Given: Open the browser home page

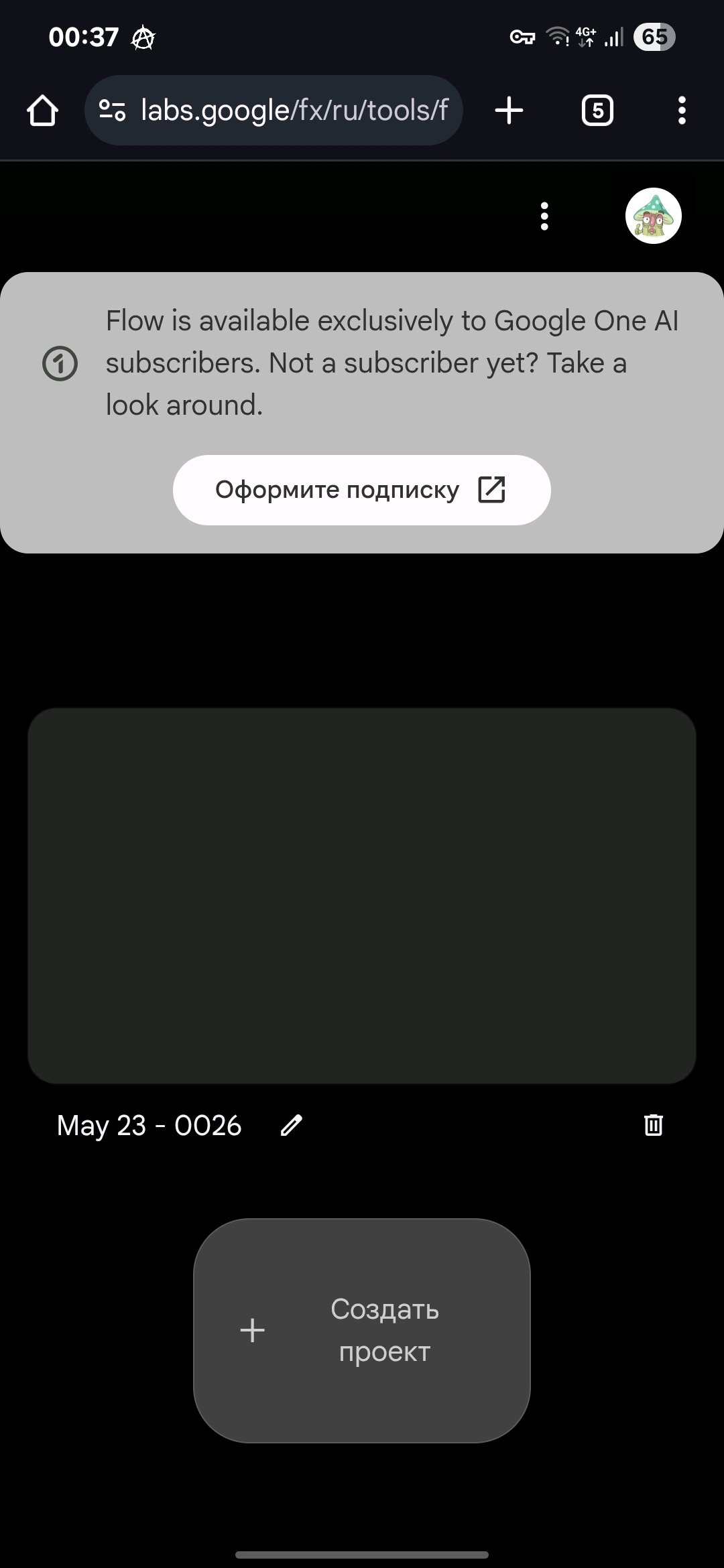Looking at the screenshot, I should coord(42,111).
